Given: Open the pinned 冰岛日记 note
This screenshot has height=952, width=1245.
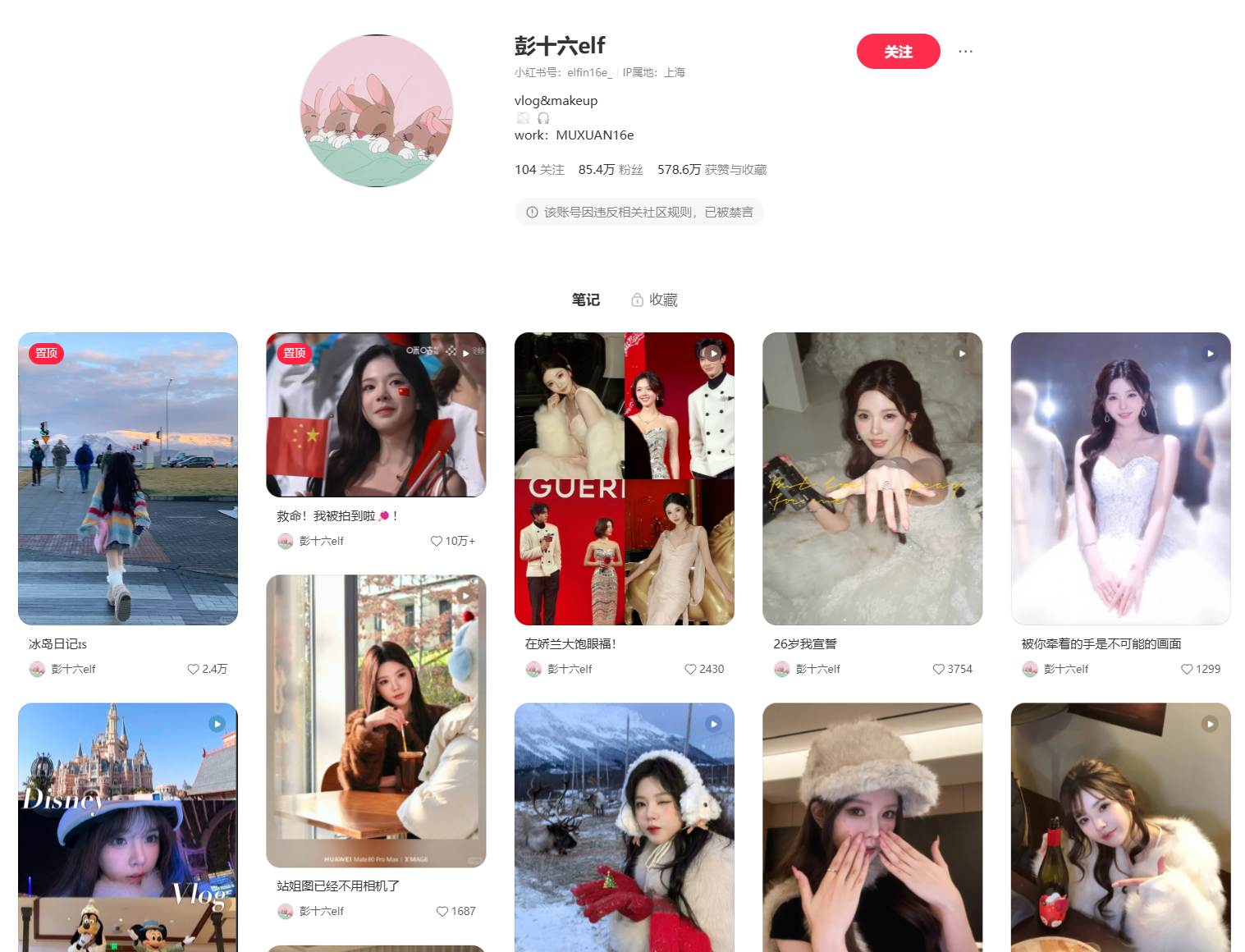Looking at the screenshot, I should pyautogui.click(x=128, y=478).
